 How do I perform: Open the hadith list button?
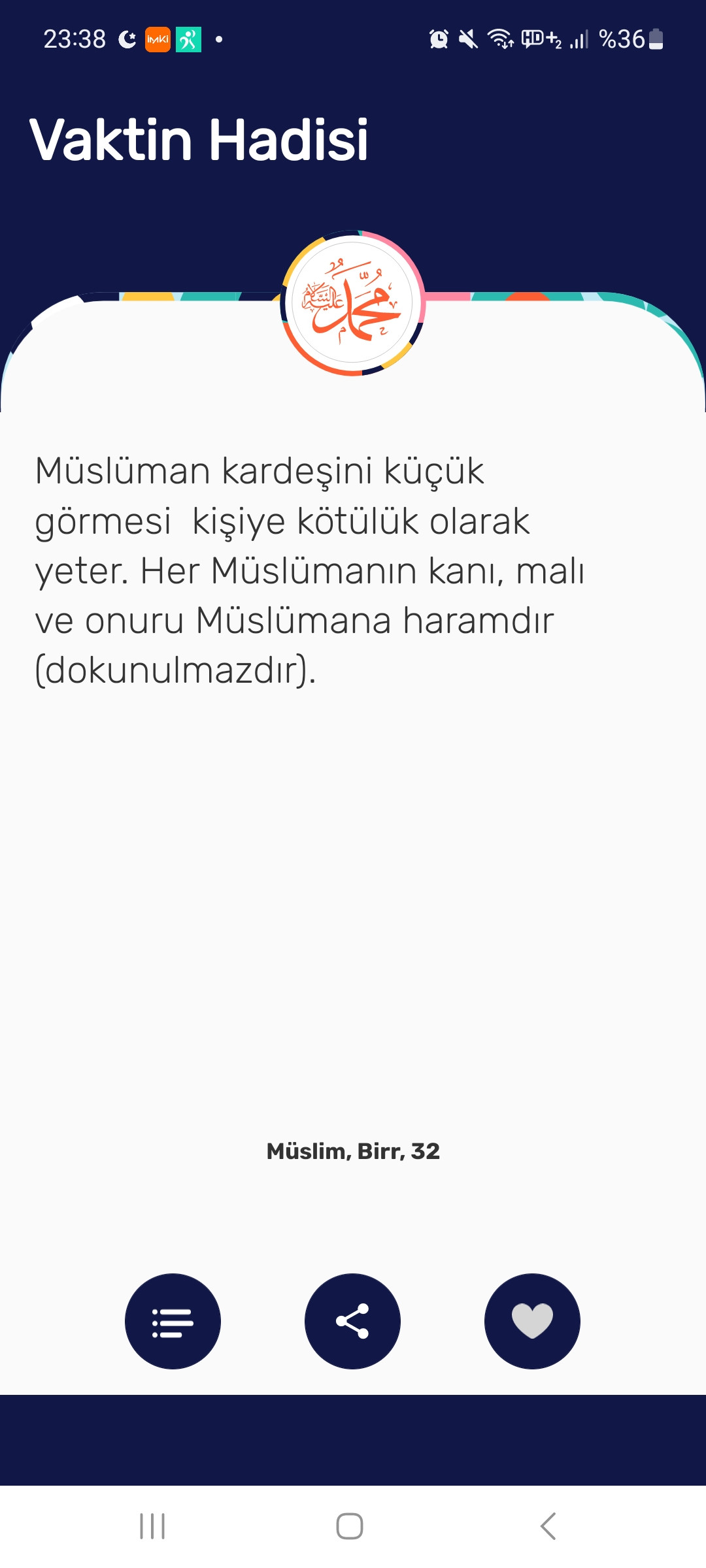click(x=173, y=1321)
